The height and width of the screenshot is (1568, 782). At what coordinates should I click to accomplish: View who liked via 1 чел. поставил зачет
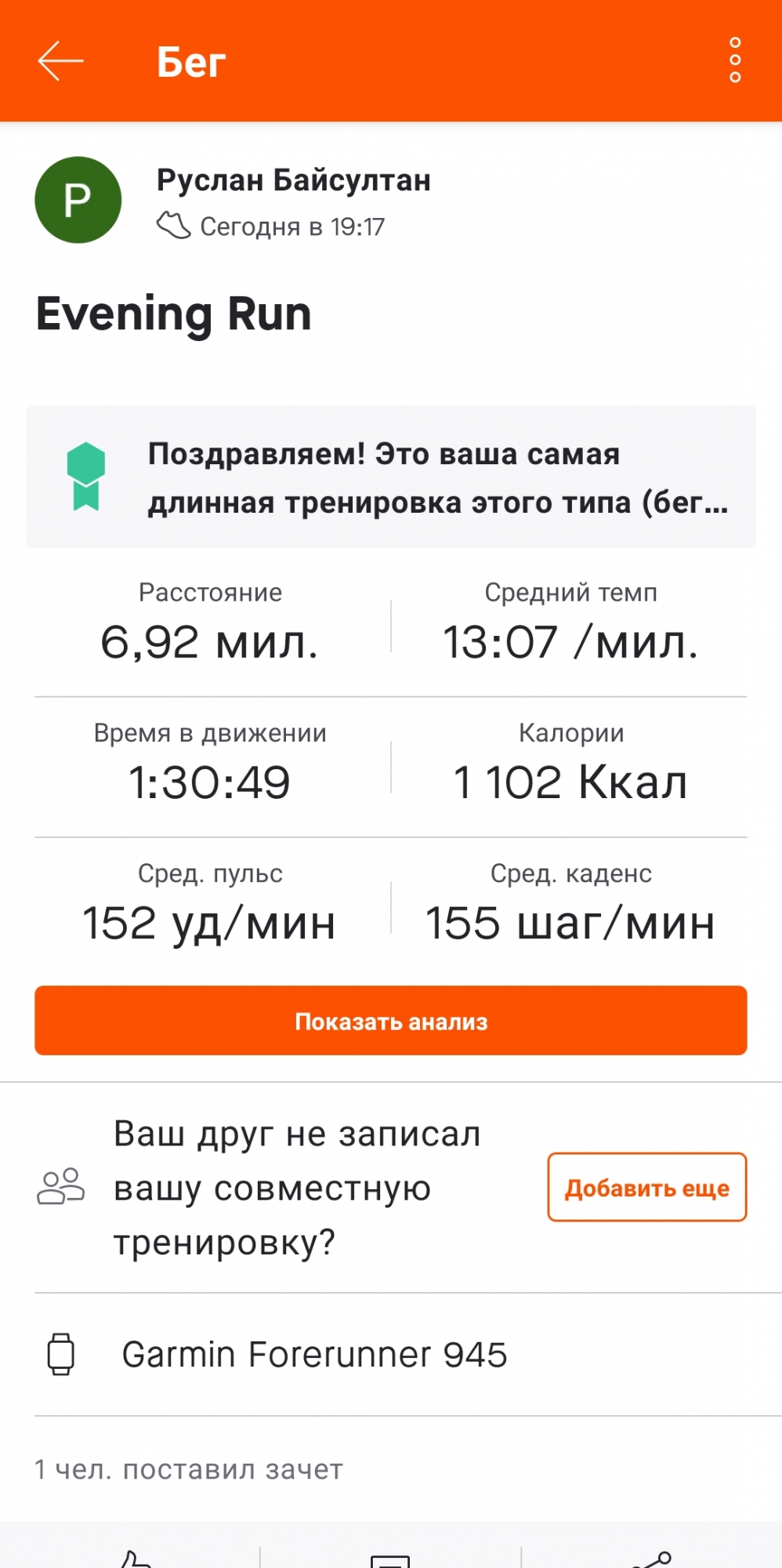pos(189,1469)
